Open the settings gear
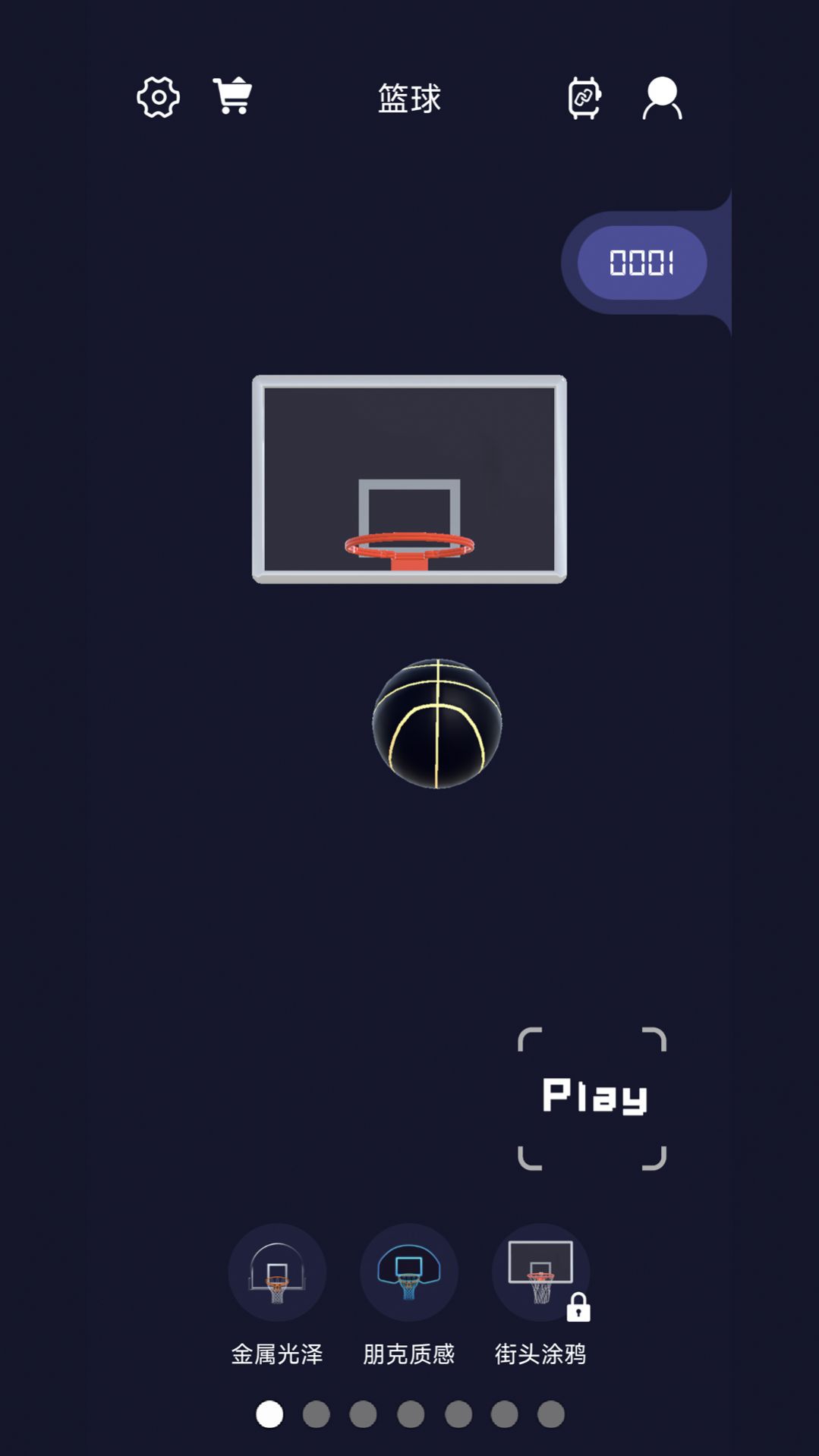Screen dimensions: 819x1456 (158, 97)
